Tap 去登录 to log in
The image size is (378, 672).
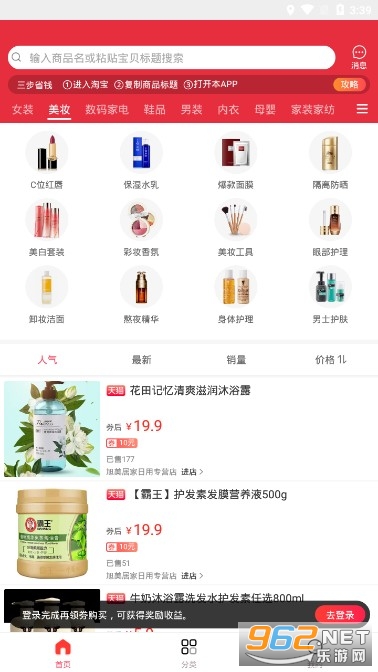pos(341,615)
